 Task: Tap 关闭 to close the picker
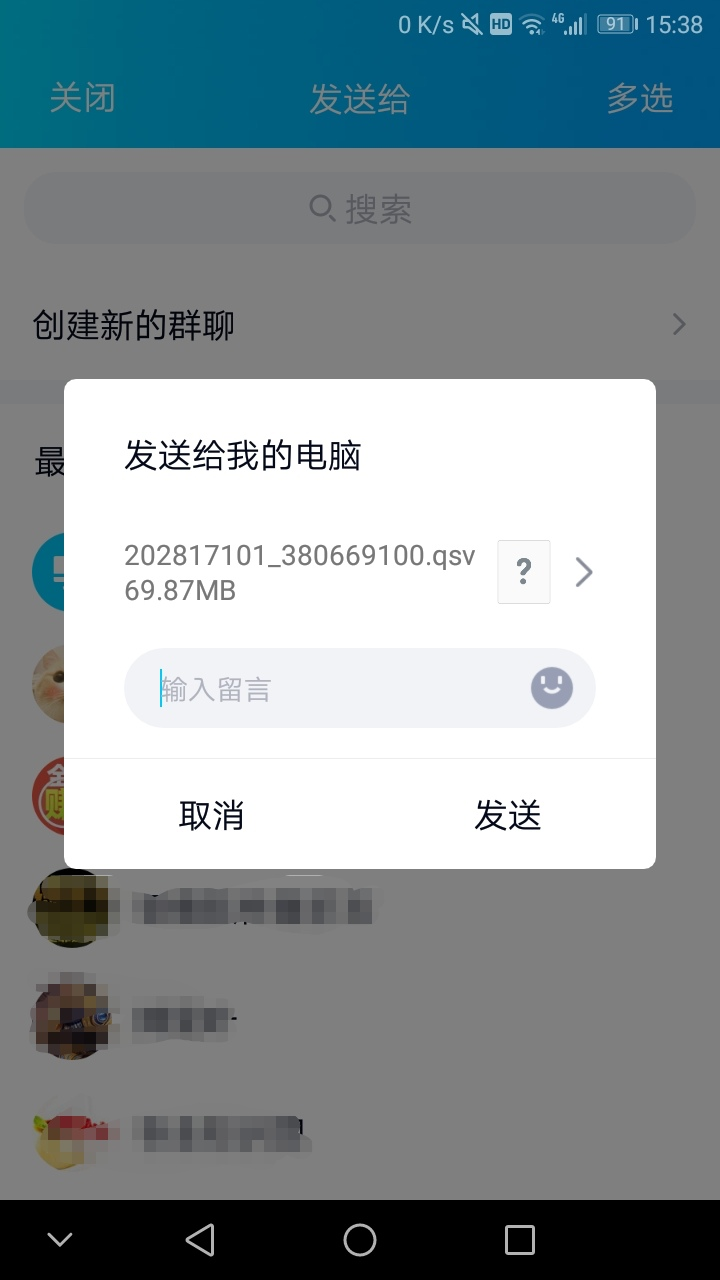[83, 98]
